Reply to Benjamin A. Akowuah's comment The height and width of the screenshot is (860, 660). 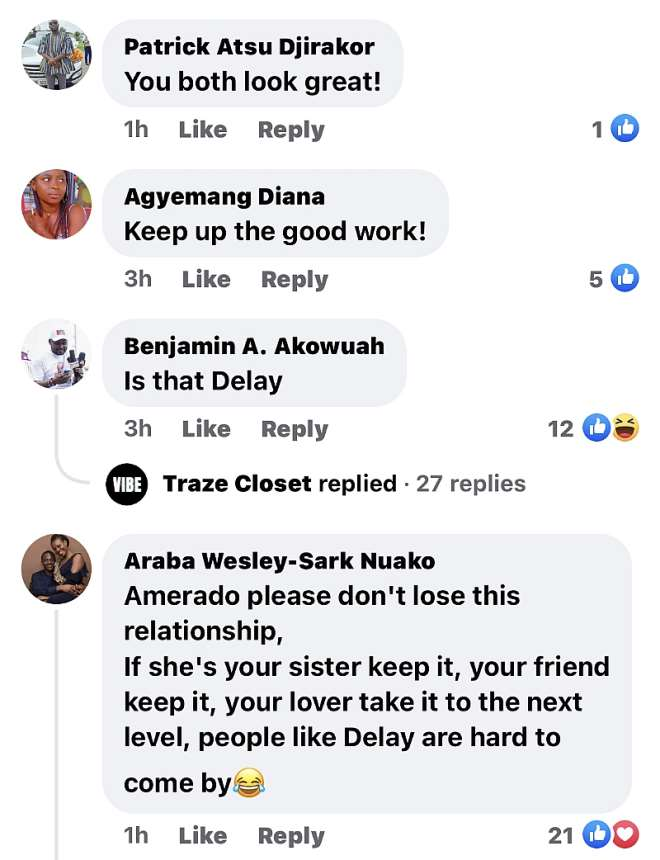(x=294, y=429)
